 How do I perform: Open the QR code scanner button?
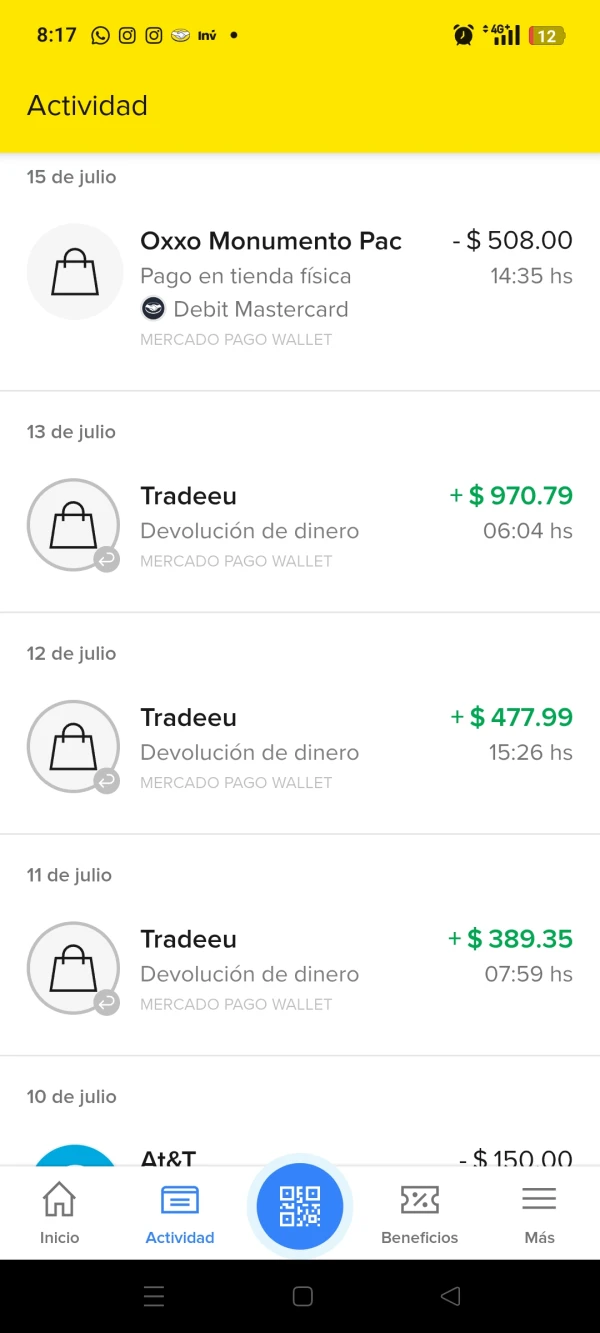[300, 1208]
